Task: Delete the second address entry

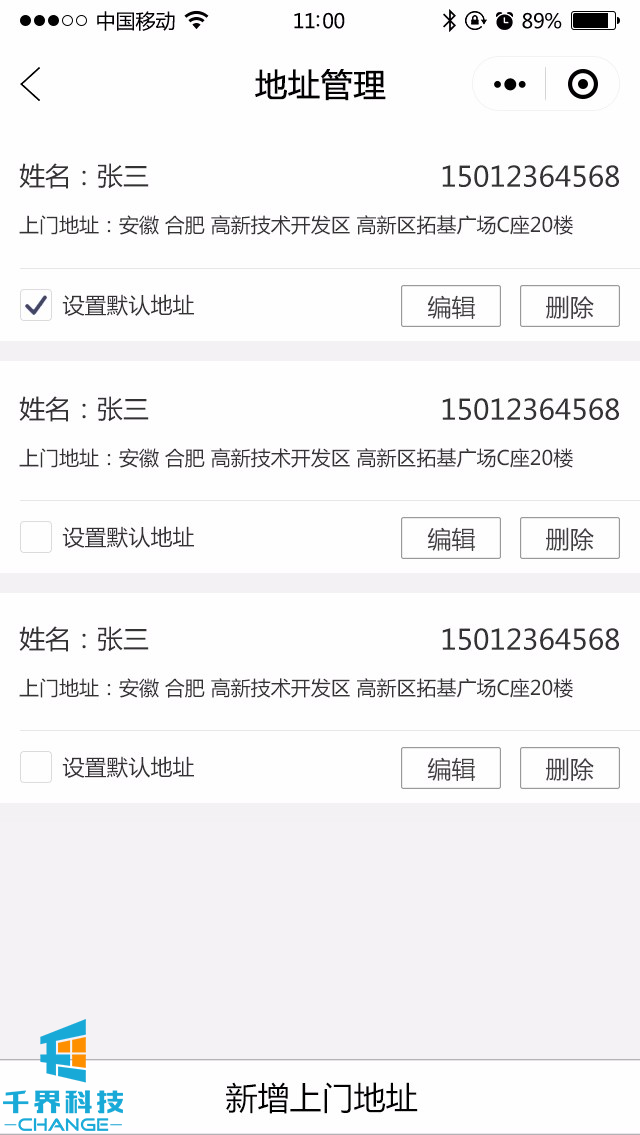Action: pos(569,538)
